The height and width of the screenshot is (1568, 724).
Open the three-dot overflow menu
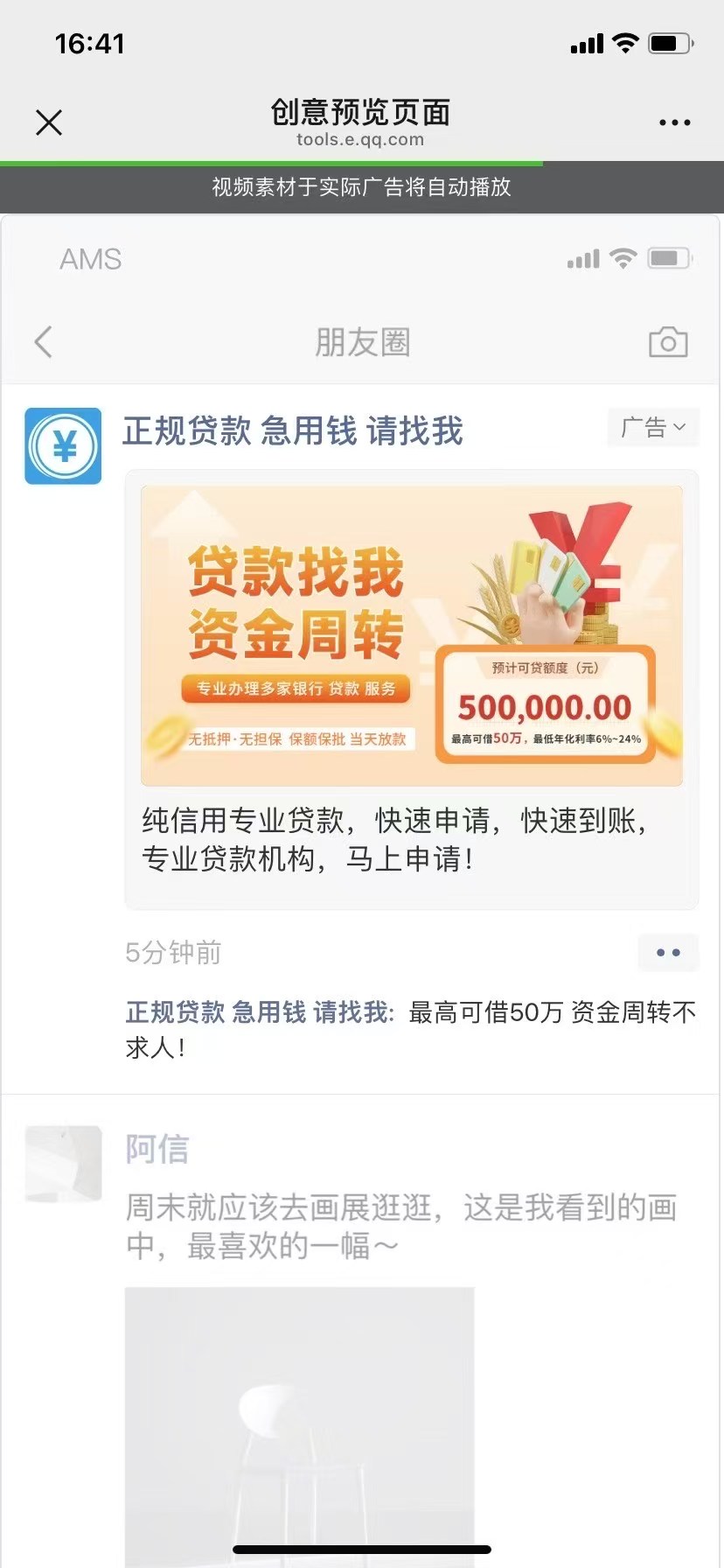(x=674, y=122)
